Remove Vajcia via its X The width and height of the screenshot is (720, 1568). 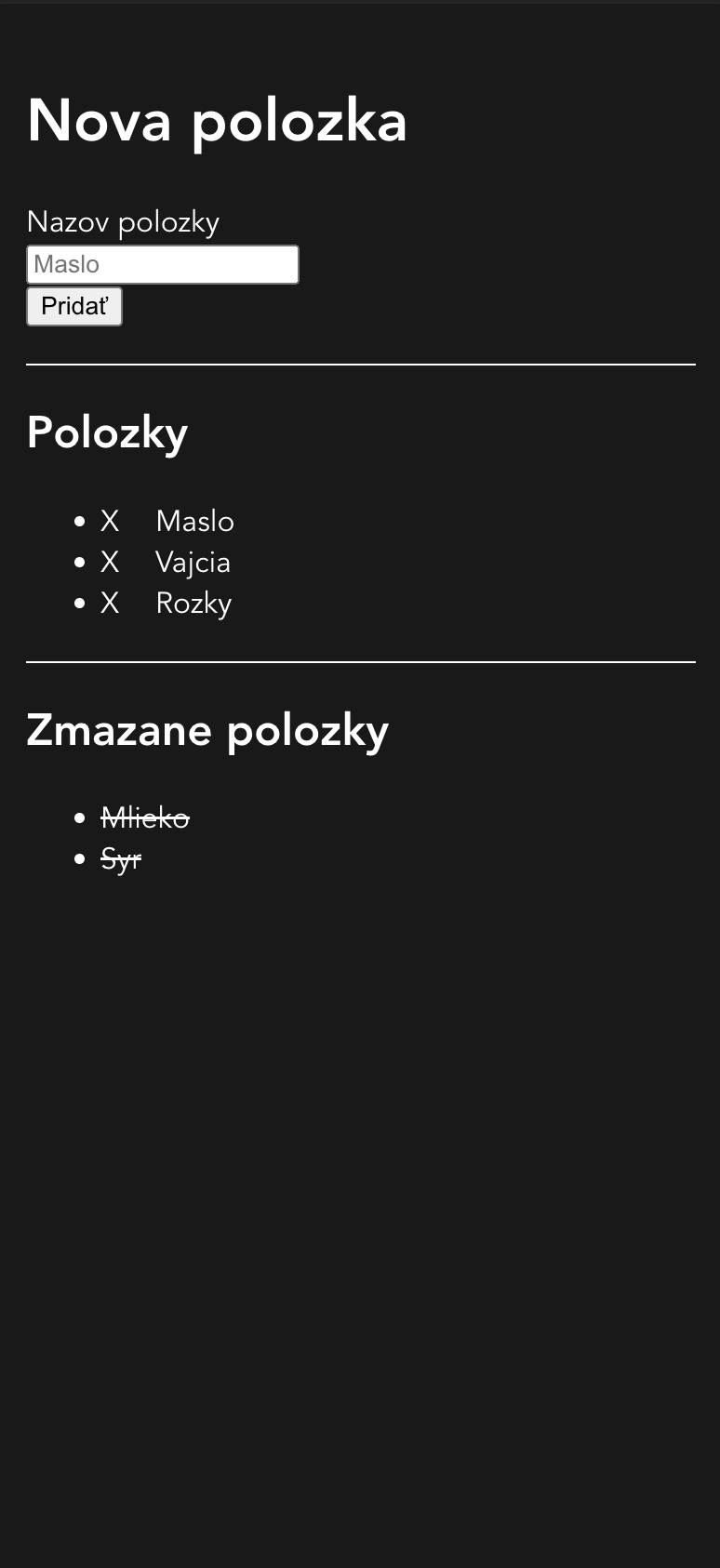pos(110,562)
